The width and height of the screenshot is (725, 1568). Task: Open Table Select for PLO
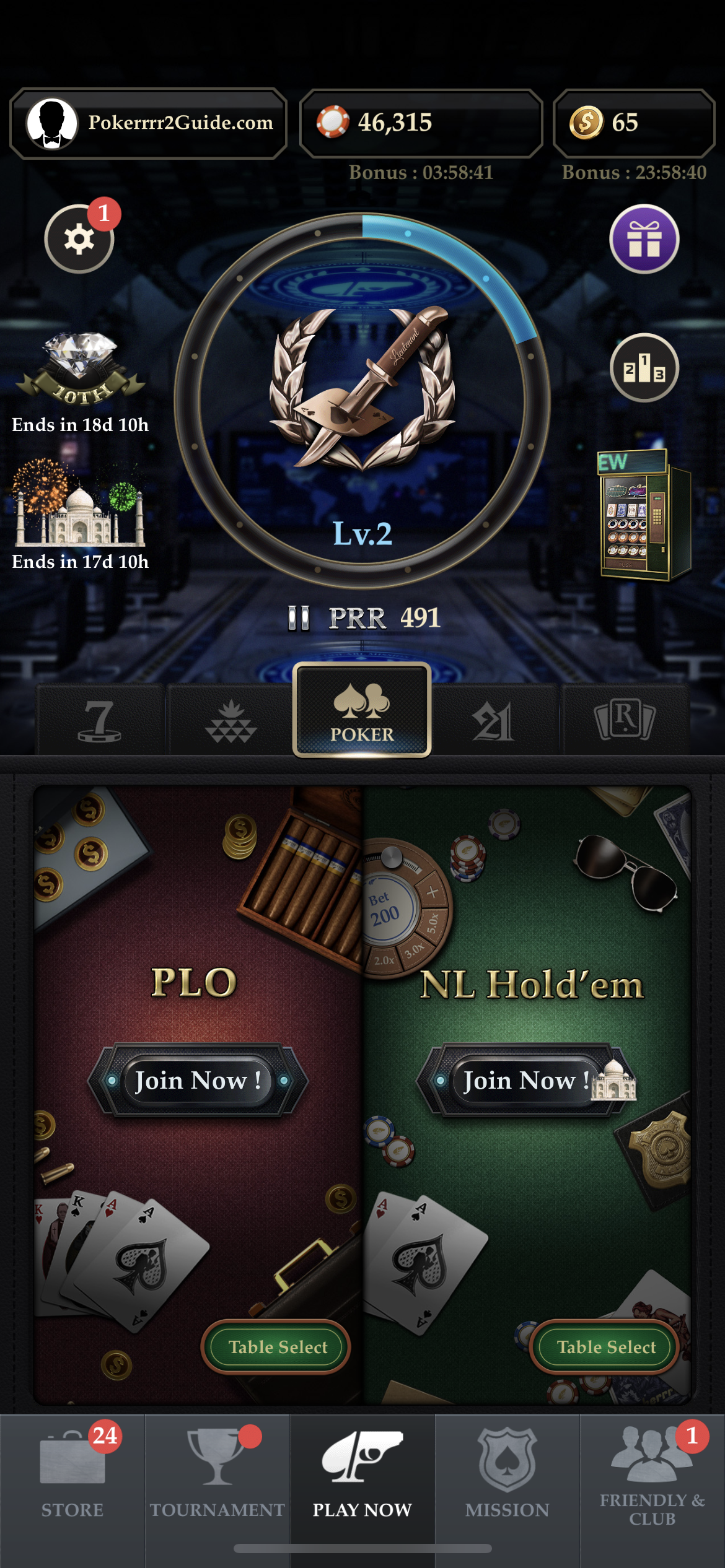tap(276, 1346)
